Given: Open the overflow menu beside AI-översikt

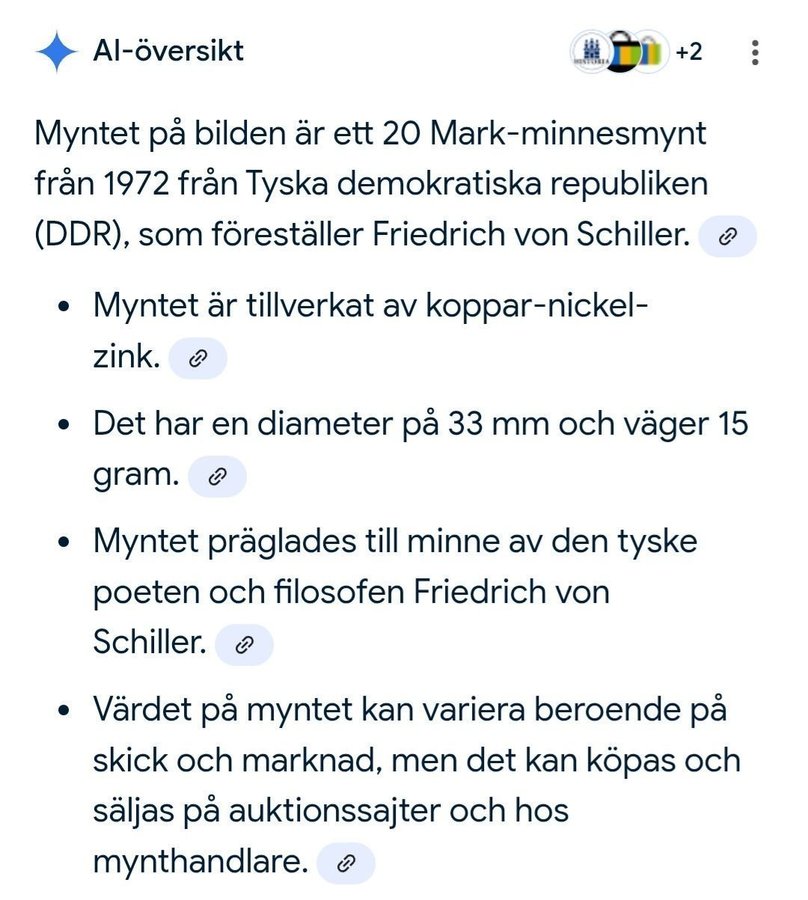Looking at the screenshot, I should coord(756,52).
